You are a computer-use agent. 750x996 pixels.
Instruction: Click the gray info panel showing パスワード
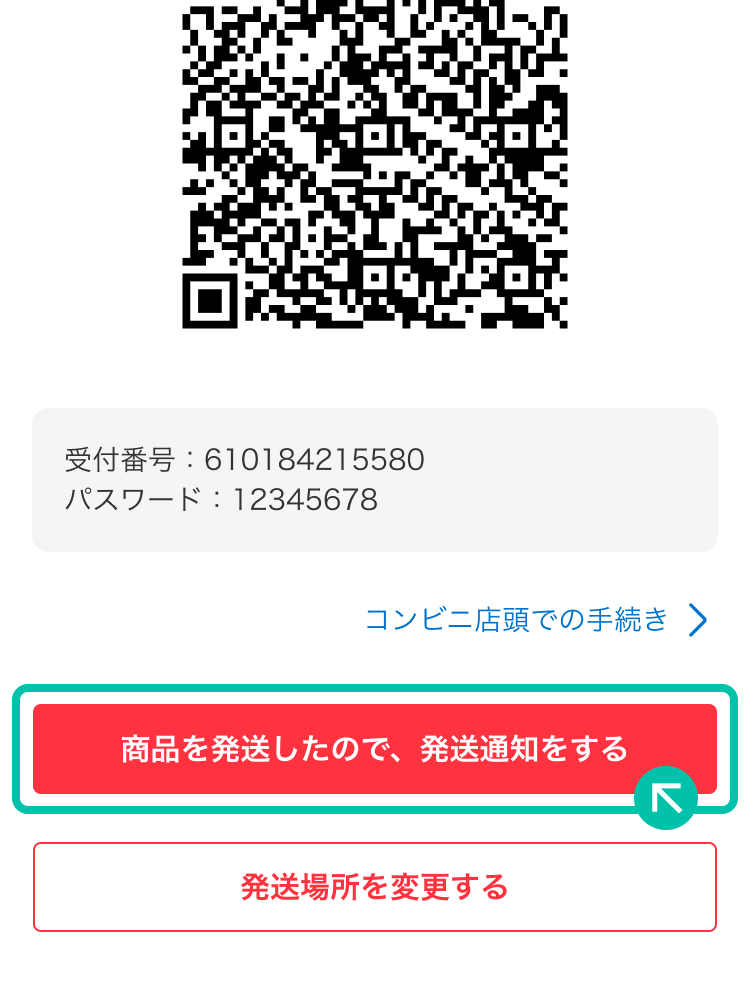tap(375, 479)
